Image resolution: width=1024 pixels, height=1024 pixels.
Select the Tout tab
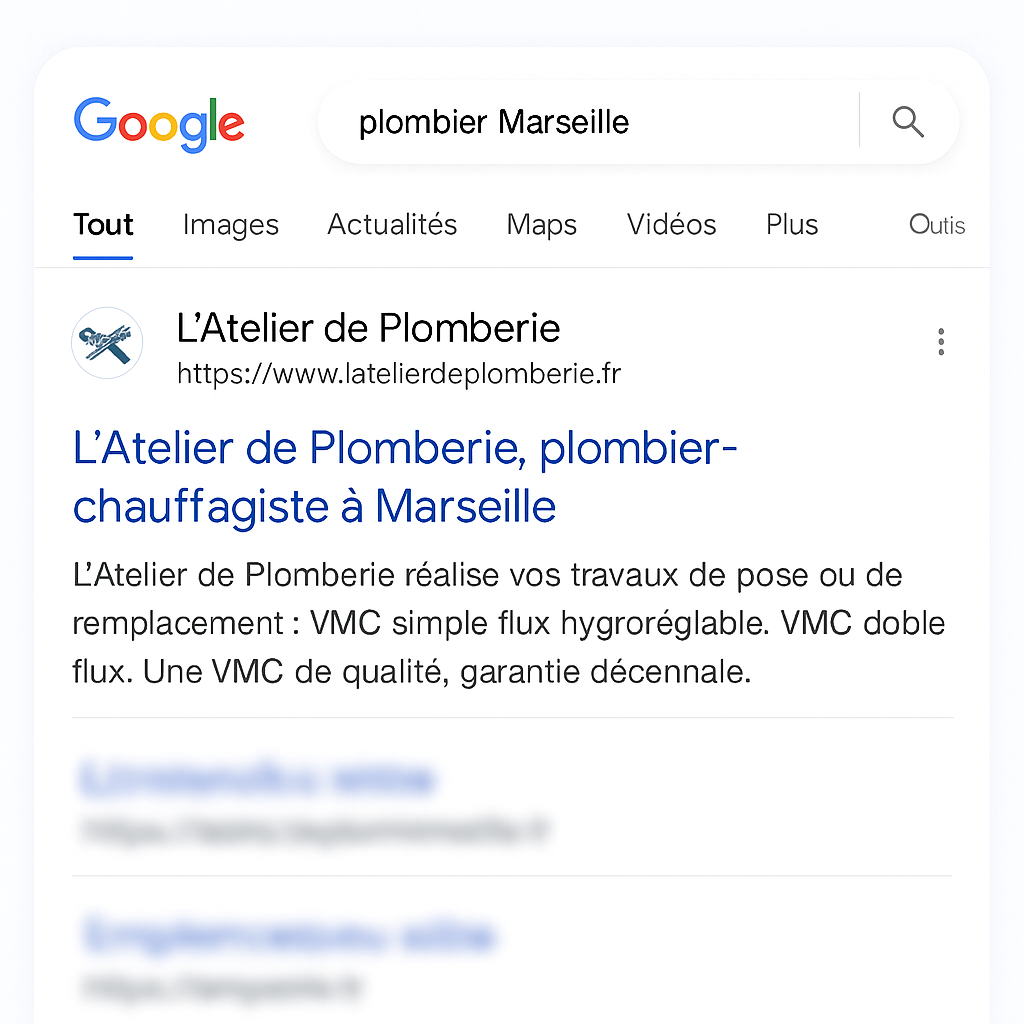(x=103, y=225)
